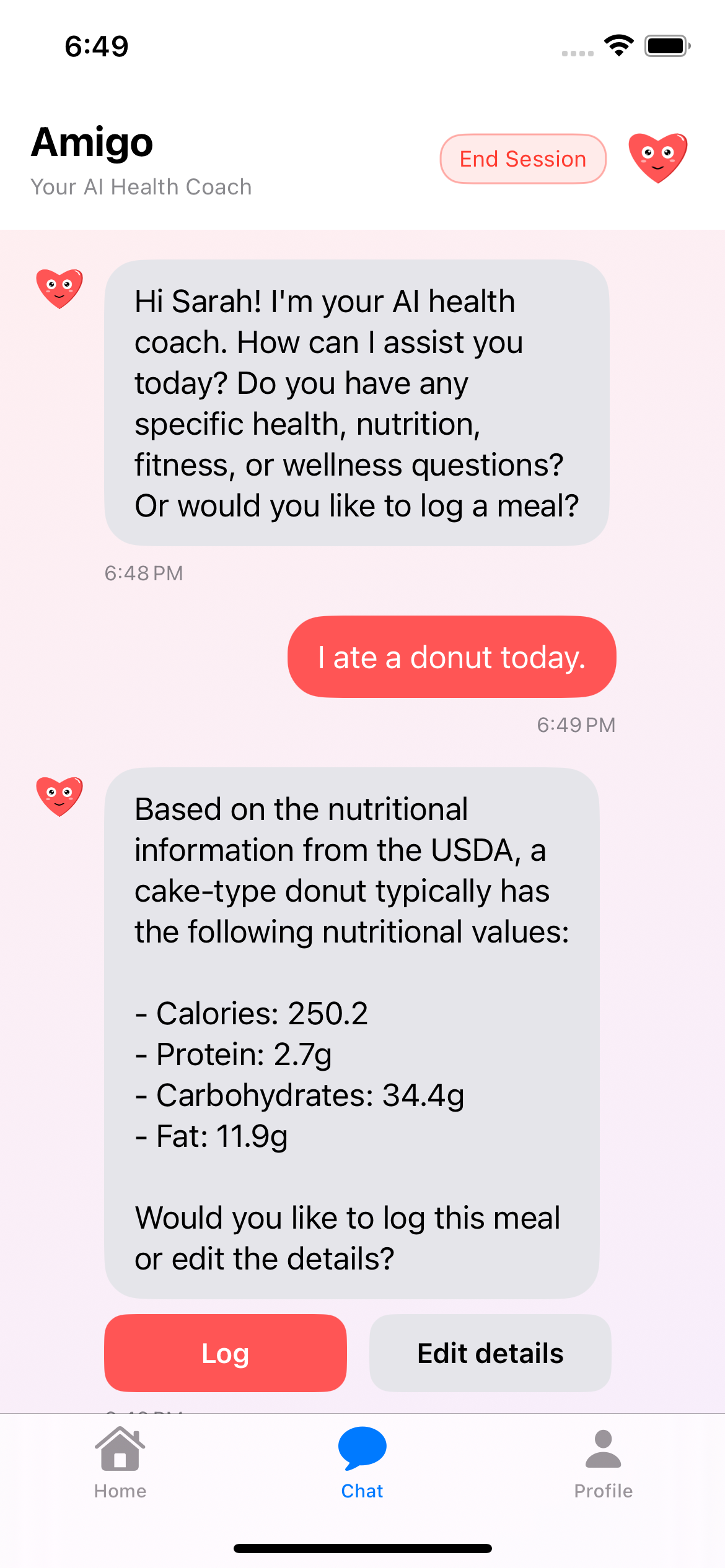Click the Amigo title text

pyautogui.click(x=92, y=142)
